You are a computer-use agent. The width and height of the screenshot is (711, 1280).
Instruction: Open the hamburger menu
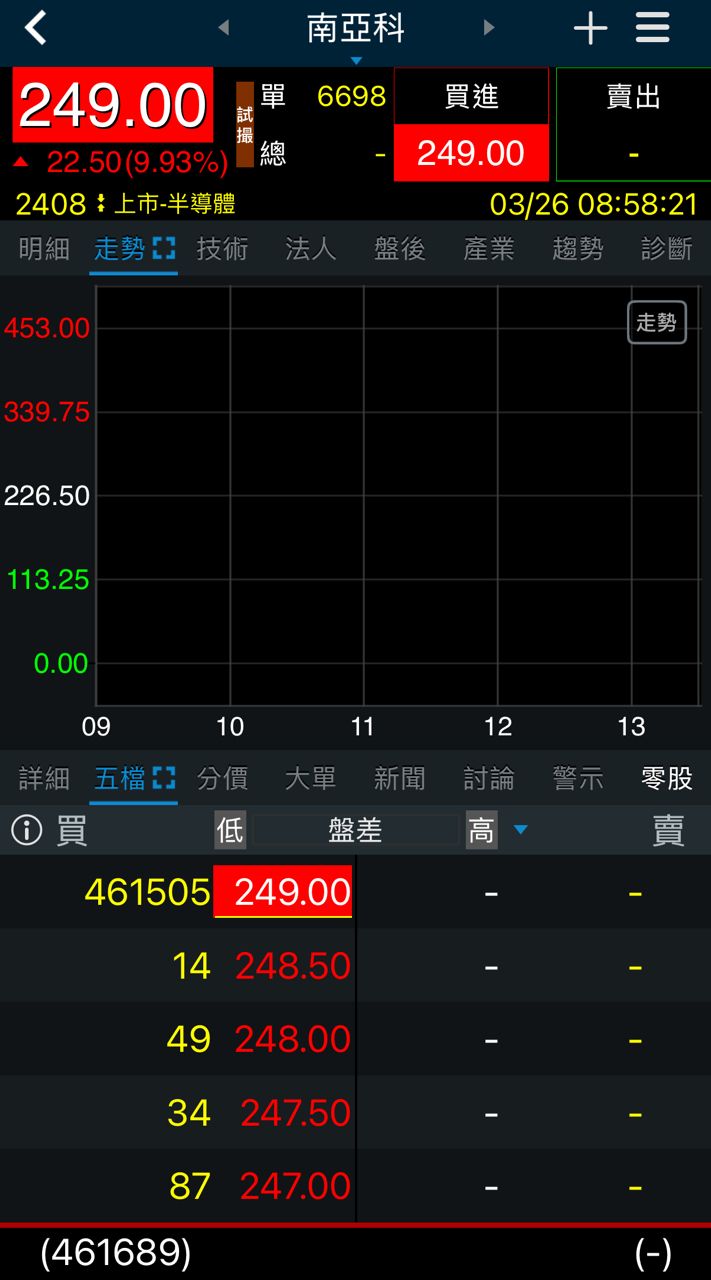pyautogui.click(x=652, y=28)
